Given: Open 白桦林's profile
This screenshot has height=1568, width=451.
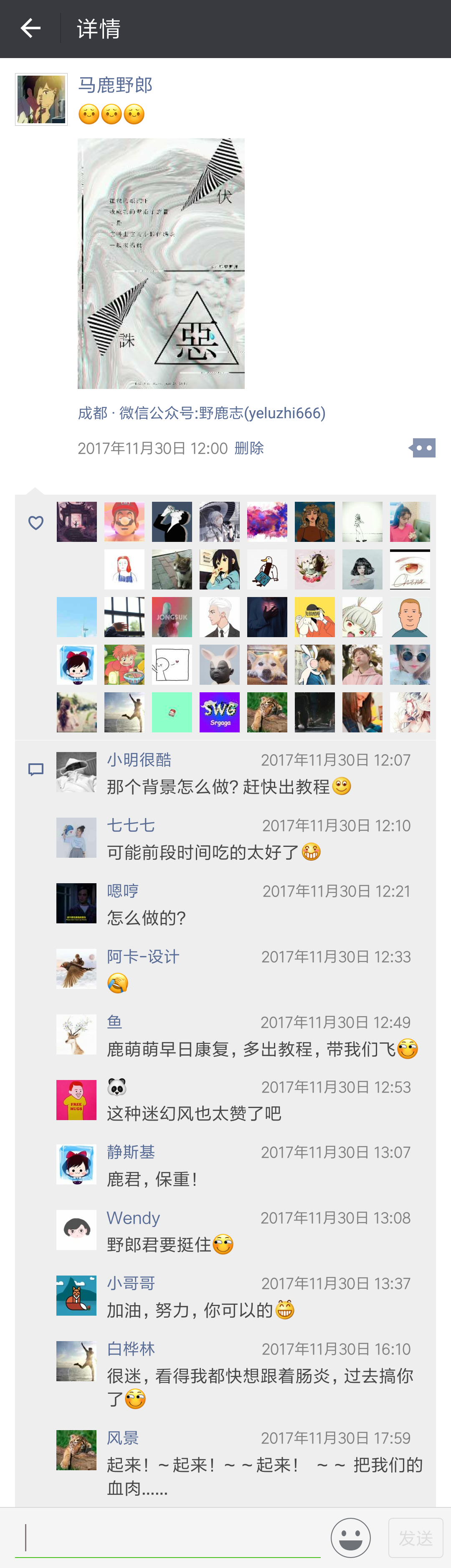Looking at the screenshot, I should pos(130,1349).
